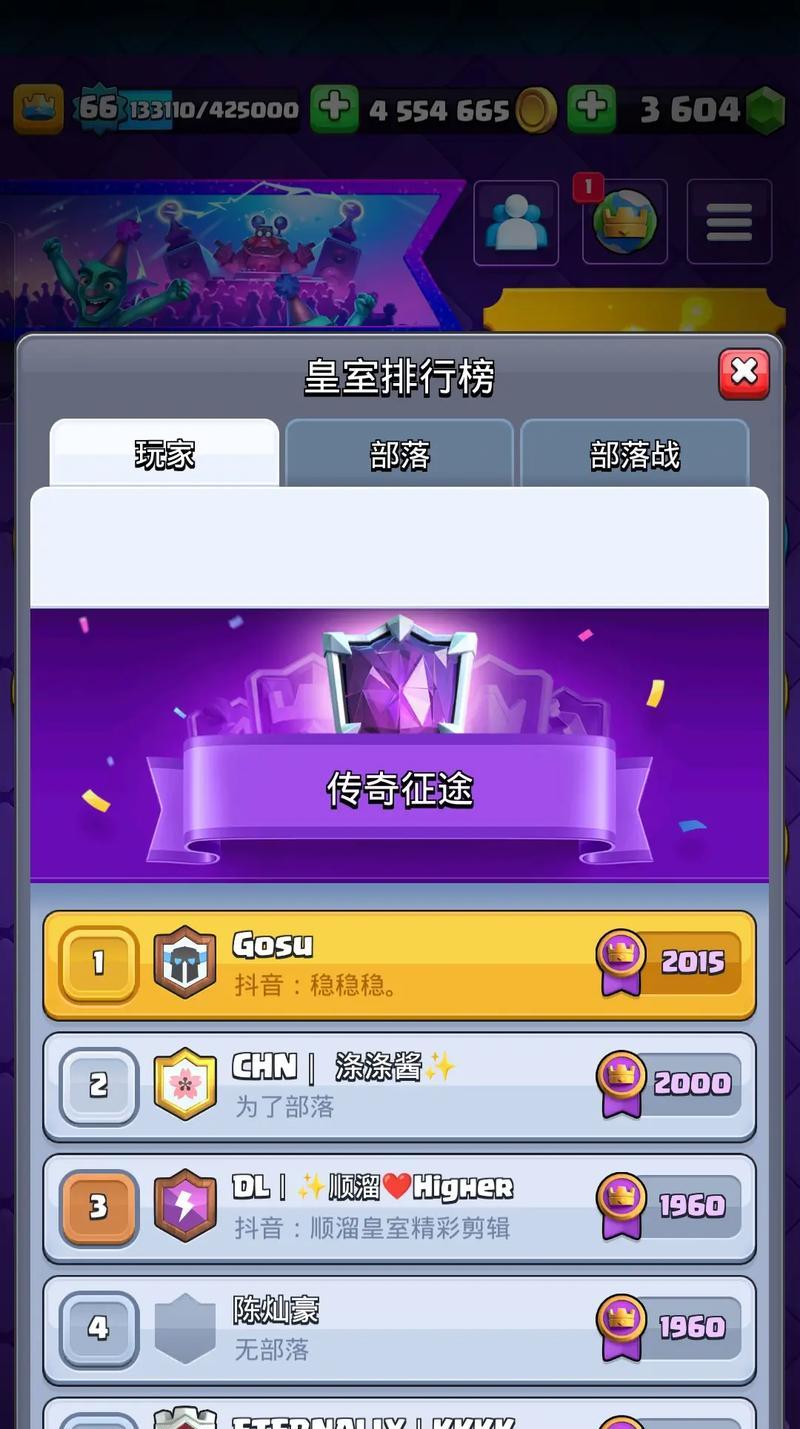Open the hamburger menu
800x1429 pixels.
(x=729, y=222)
